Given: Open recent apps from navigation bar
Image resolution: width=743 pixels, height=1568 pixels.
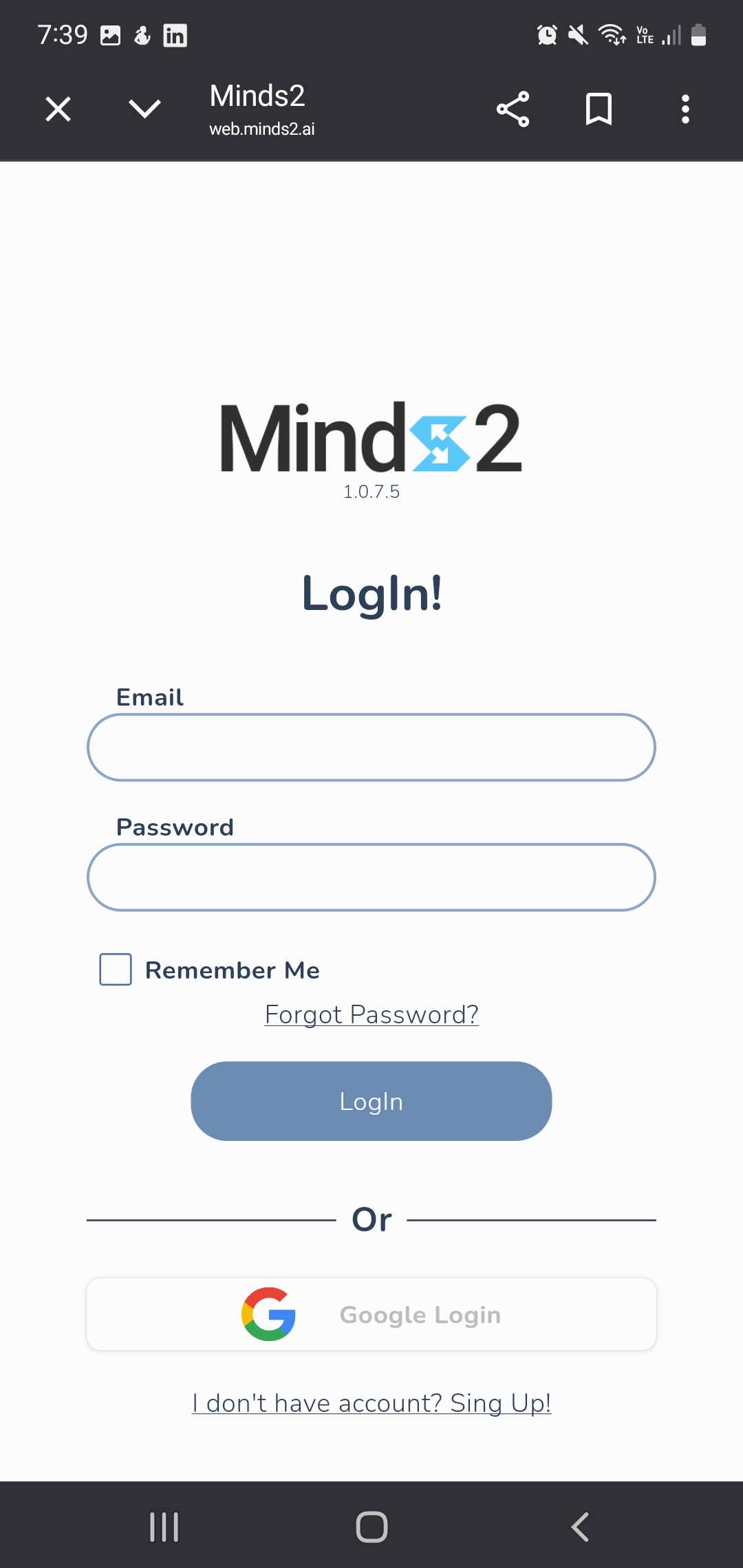Looking at the screenshot, I should coord(164,1527).
